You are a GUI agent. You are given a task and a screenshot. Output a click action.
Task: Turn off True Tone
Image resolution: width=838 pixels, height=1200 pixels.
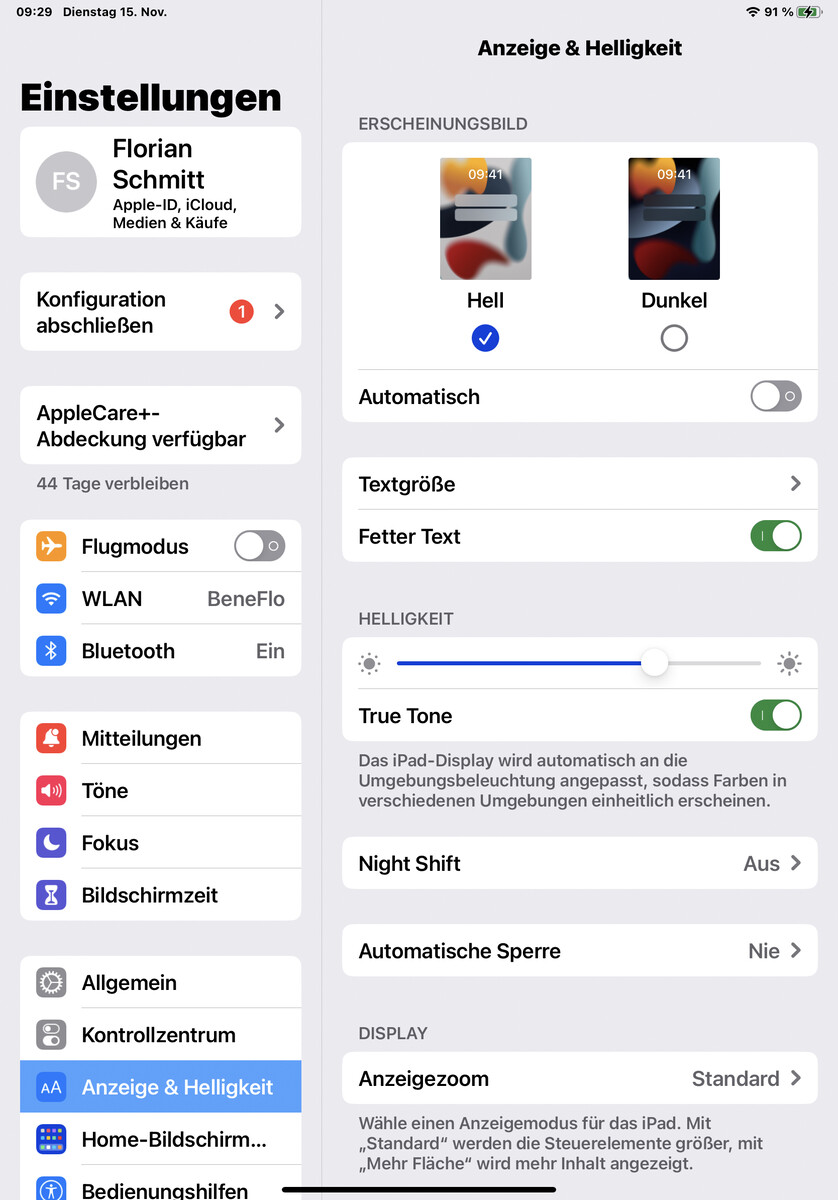(775, 716)
